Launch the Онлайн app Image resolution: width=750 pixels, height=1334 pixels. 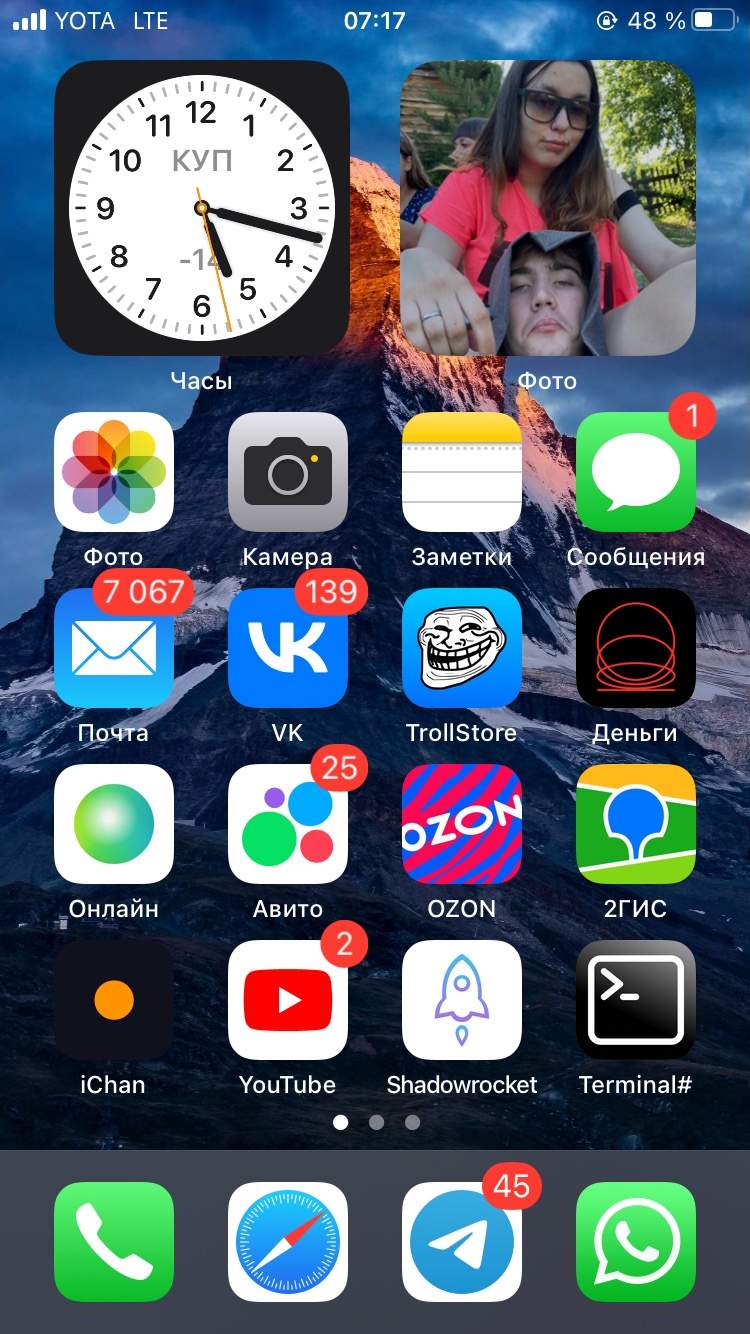(114, 824)
